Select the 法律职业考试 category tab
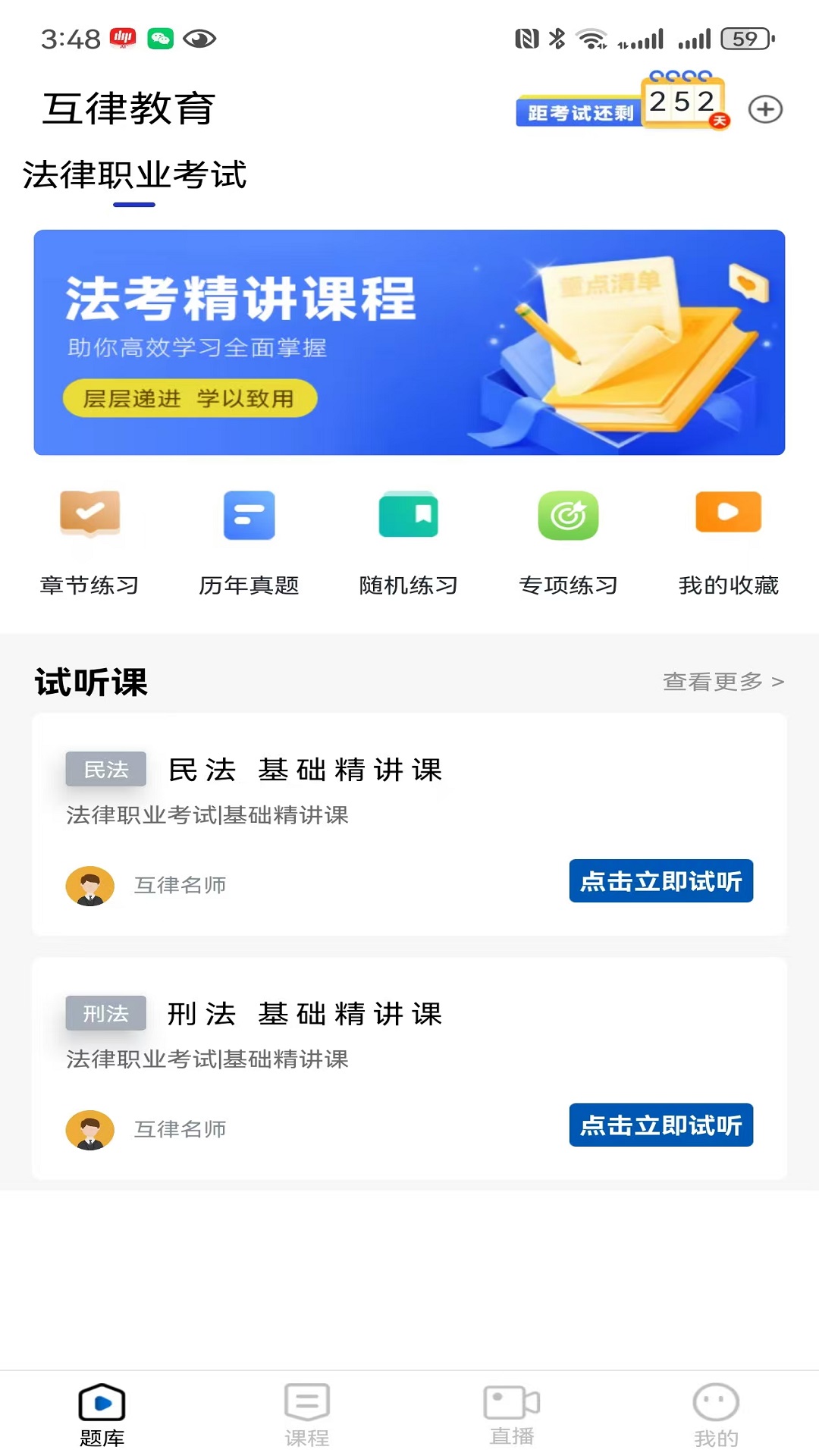Viewport: 819px width, 1456px height. click(x=136, y=175)
